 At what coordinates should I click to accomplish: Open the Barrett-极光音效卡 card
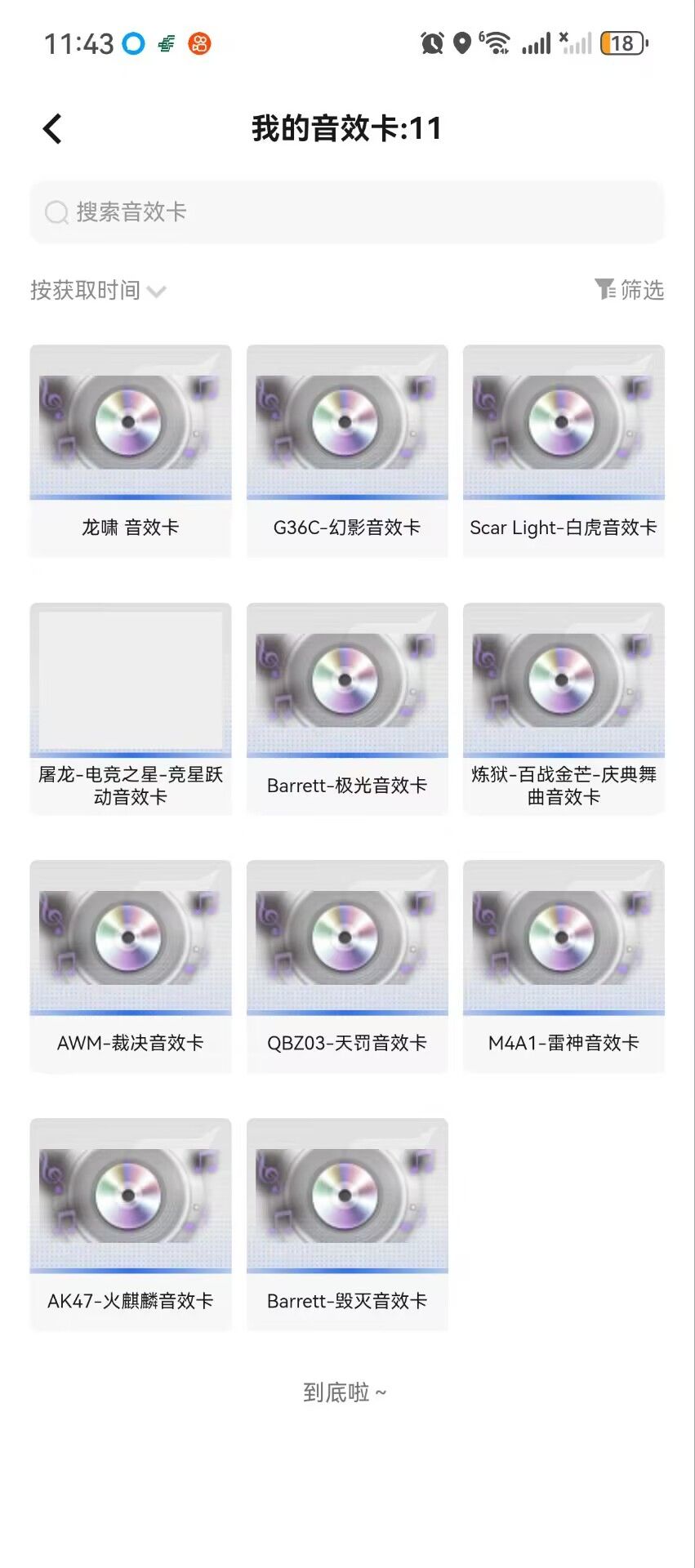347,707
